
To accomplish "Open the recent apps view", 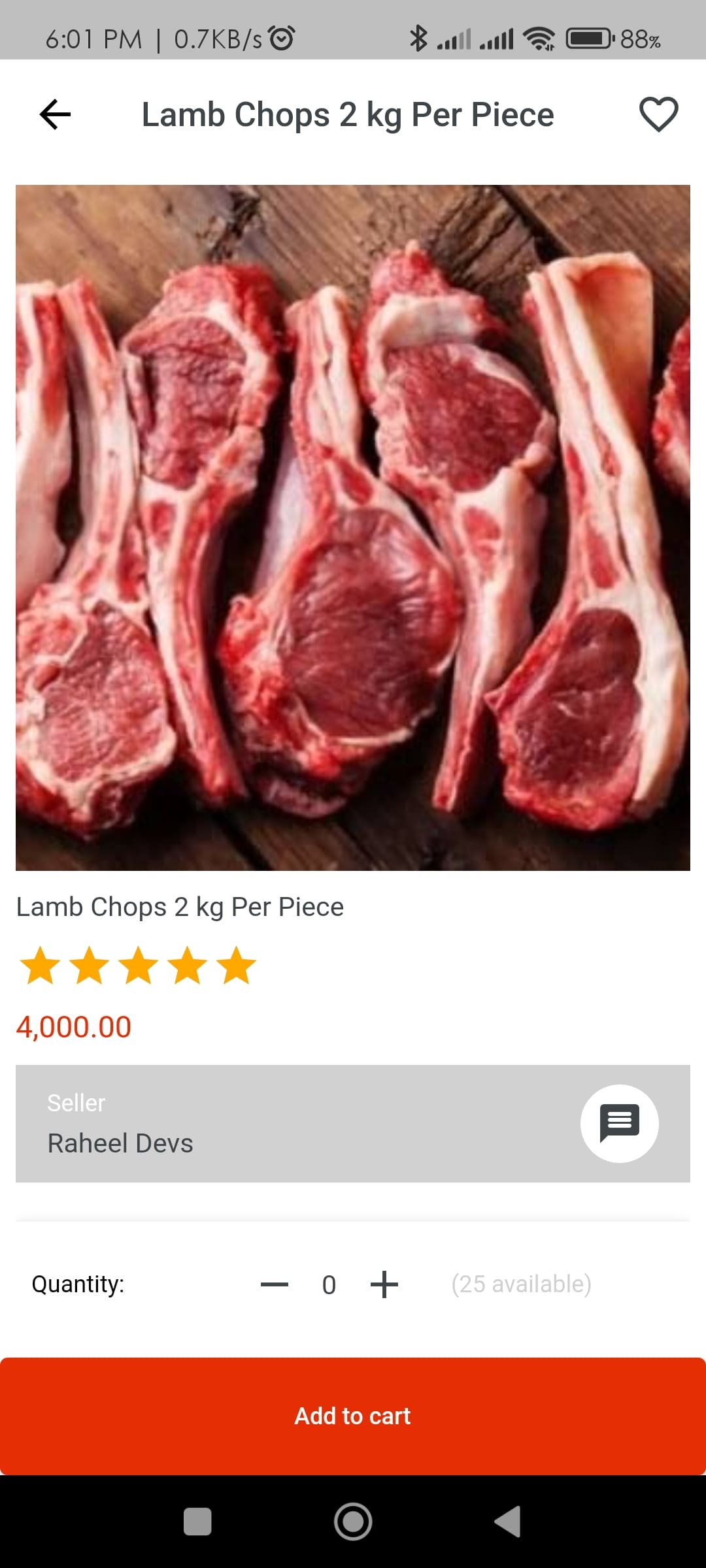I will click(x=197, y=1522).
